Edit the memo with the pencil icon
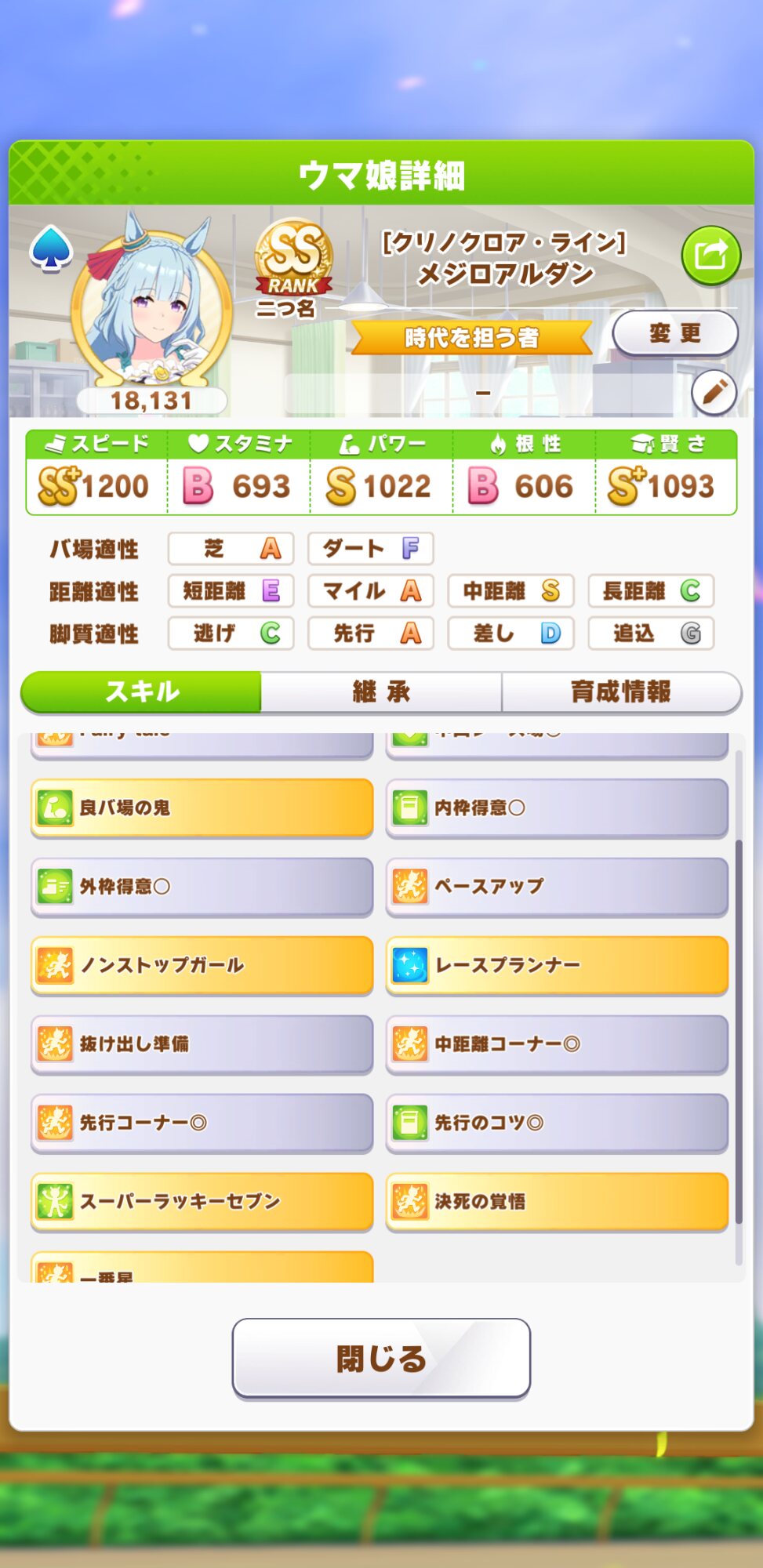 (x=714, y=392)
